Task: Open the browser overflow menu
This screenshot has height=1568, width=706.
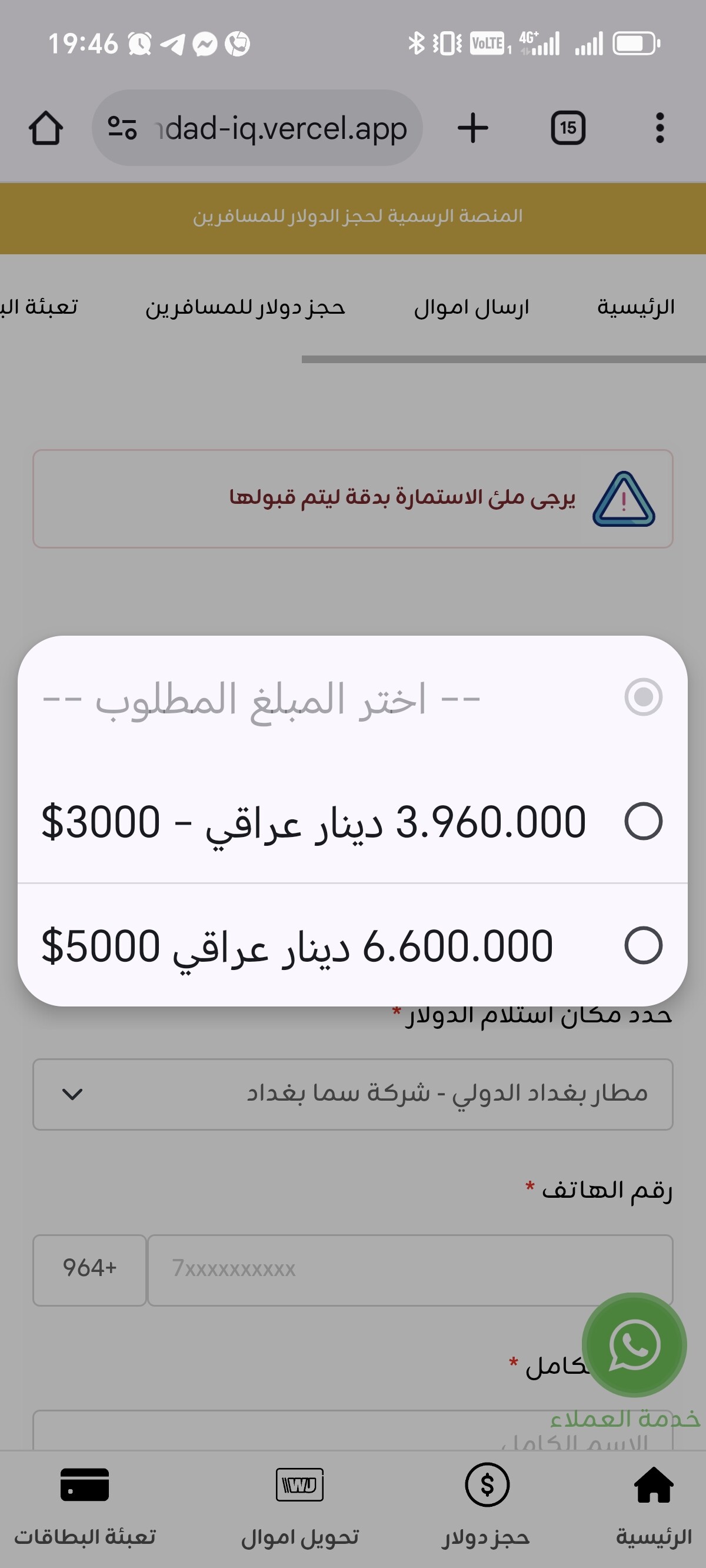Action: click(x=659, y=128)
